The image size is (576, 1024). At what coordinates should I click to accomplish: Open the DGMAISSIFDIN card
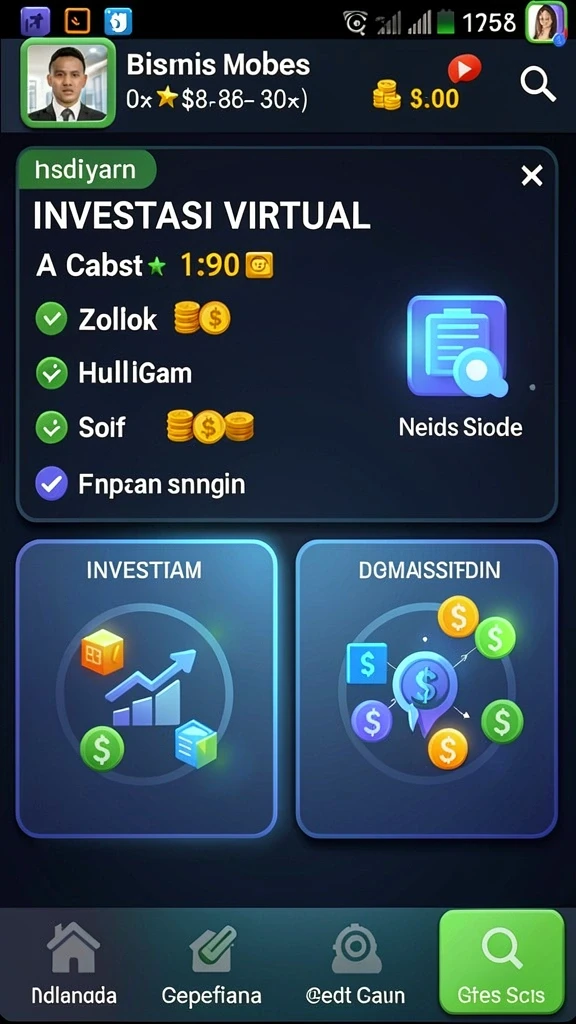click(x=427, y=688)
